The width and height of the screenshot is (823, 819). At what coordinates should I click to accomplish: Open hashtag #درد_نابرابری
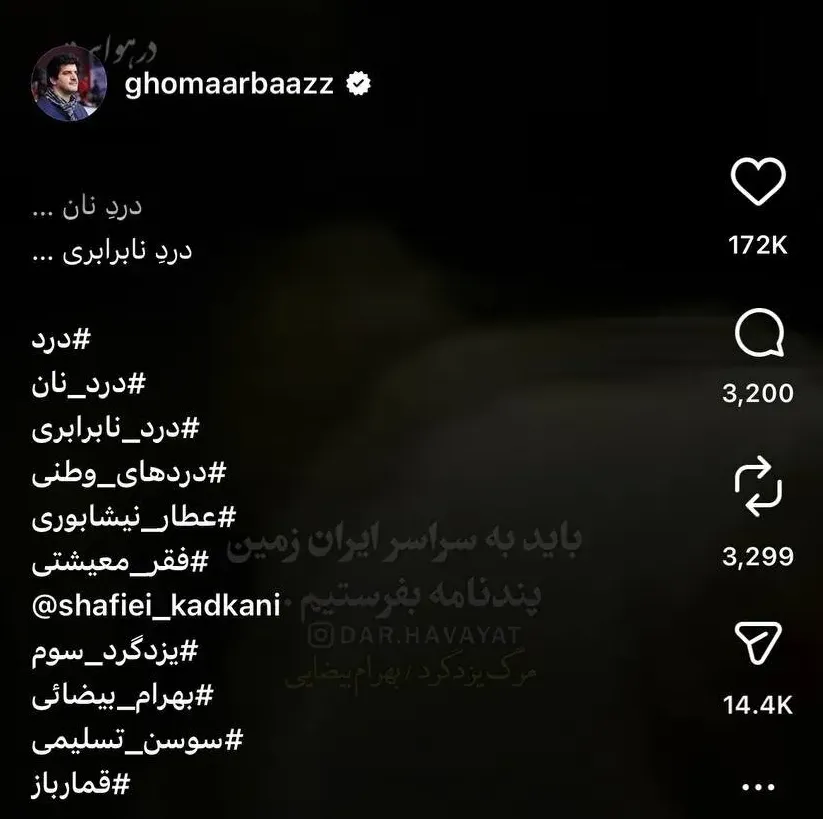pyautogui.click(x=115, y=428)
